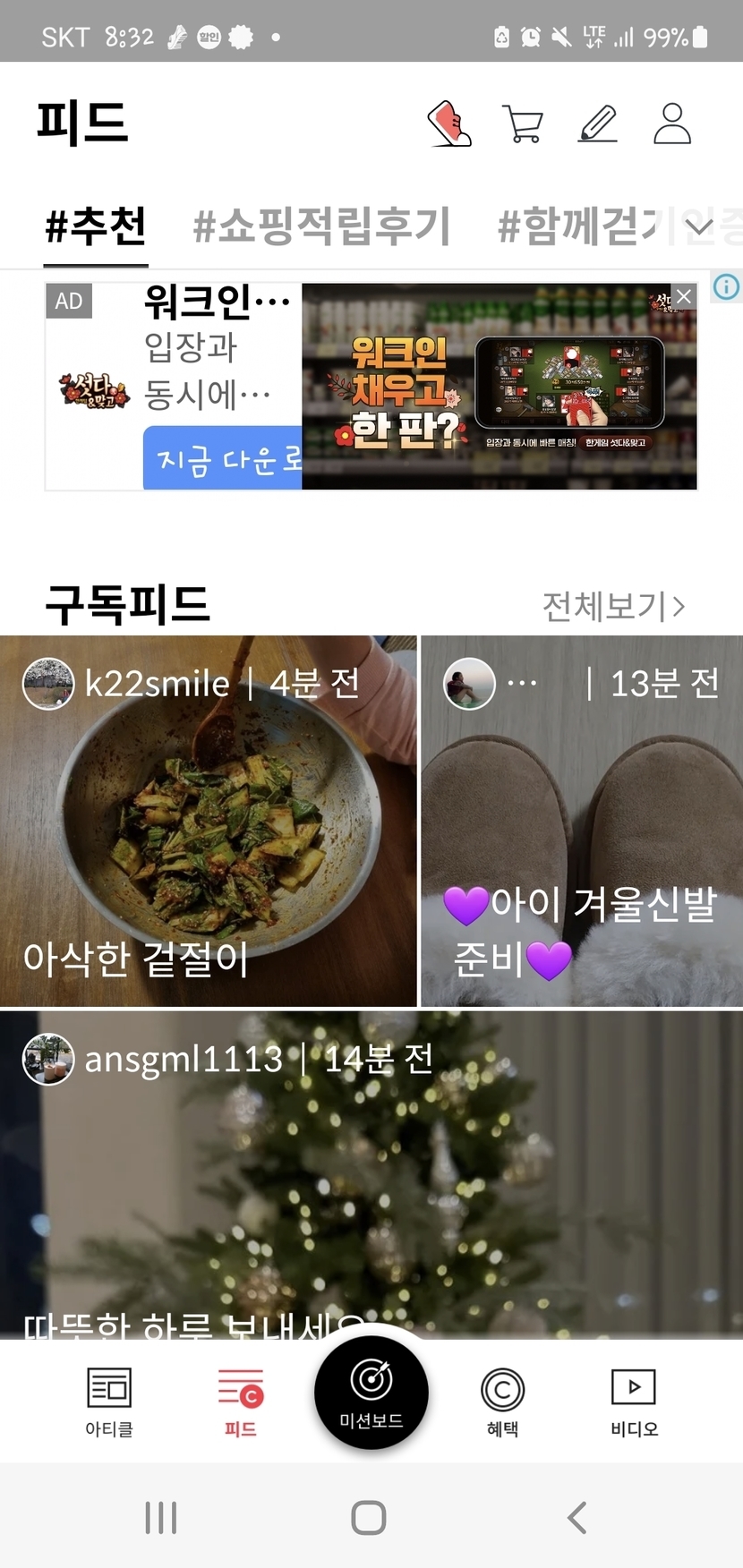
Task: Open the 미션보드 center button
Action: coord(371,1393)
